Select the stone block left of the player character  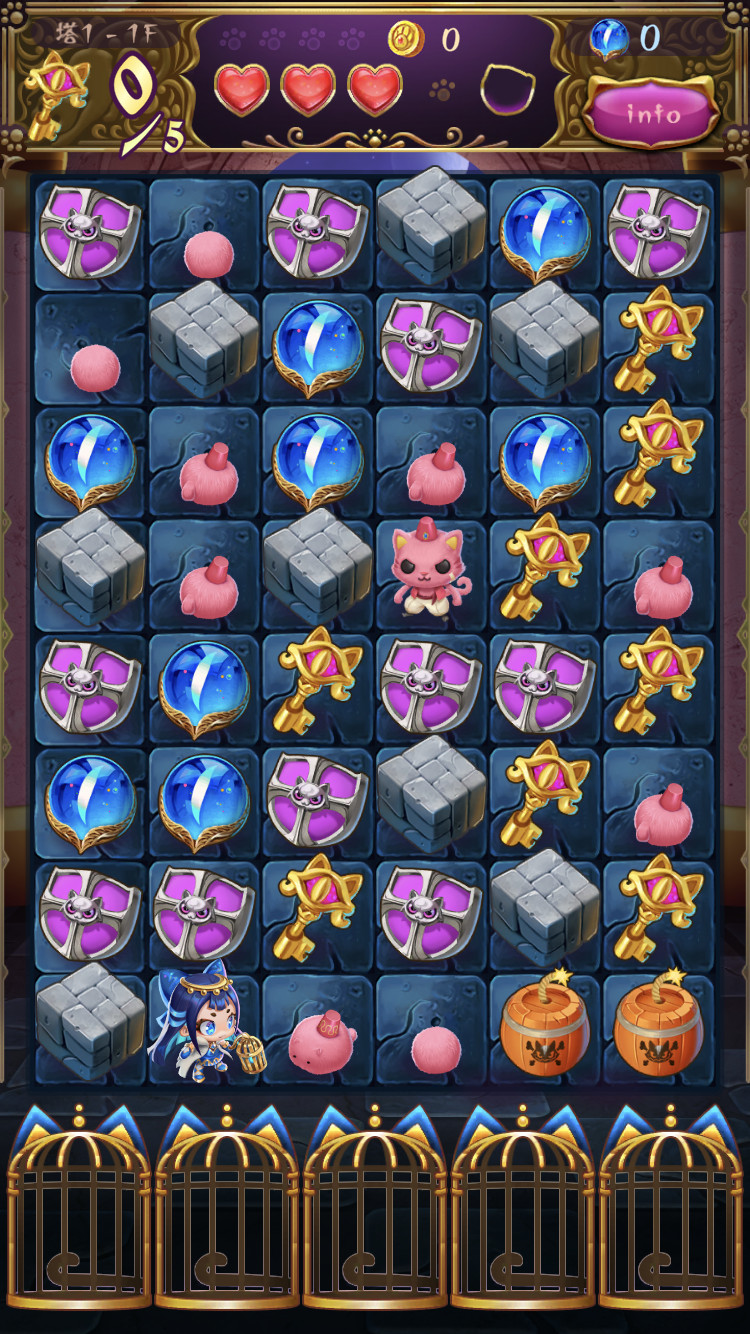(x=89, y=1020)
